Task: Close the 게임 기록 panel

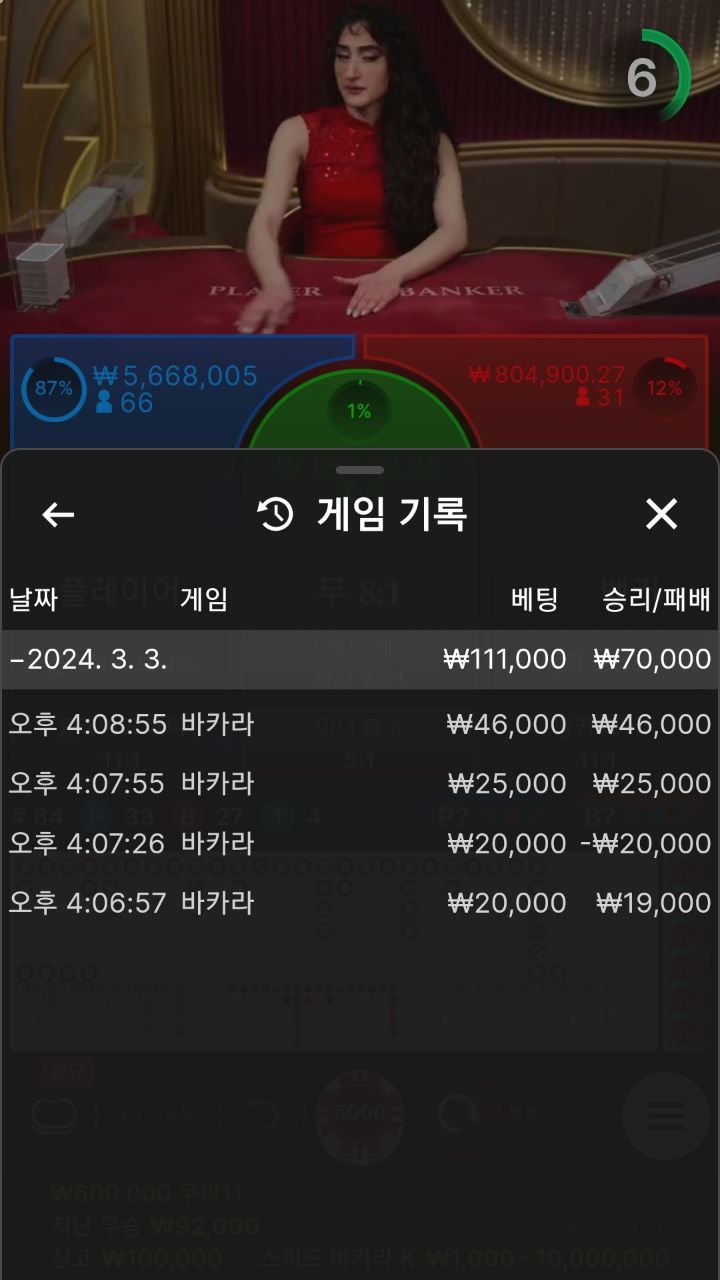Action: 661,514
